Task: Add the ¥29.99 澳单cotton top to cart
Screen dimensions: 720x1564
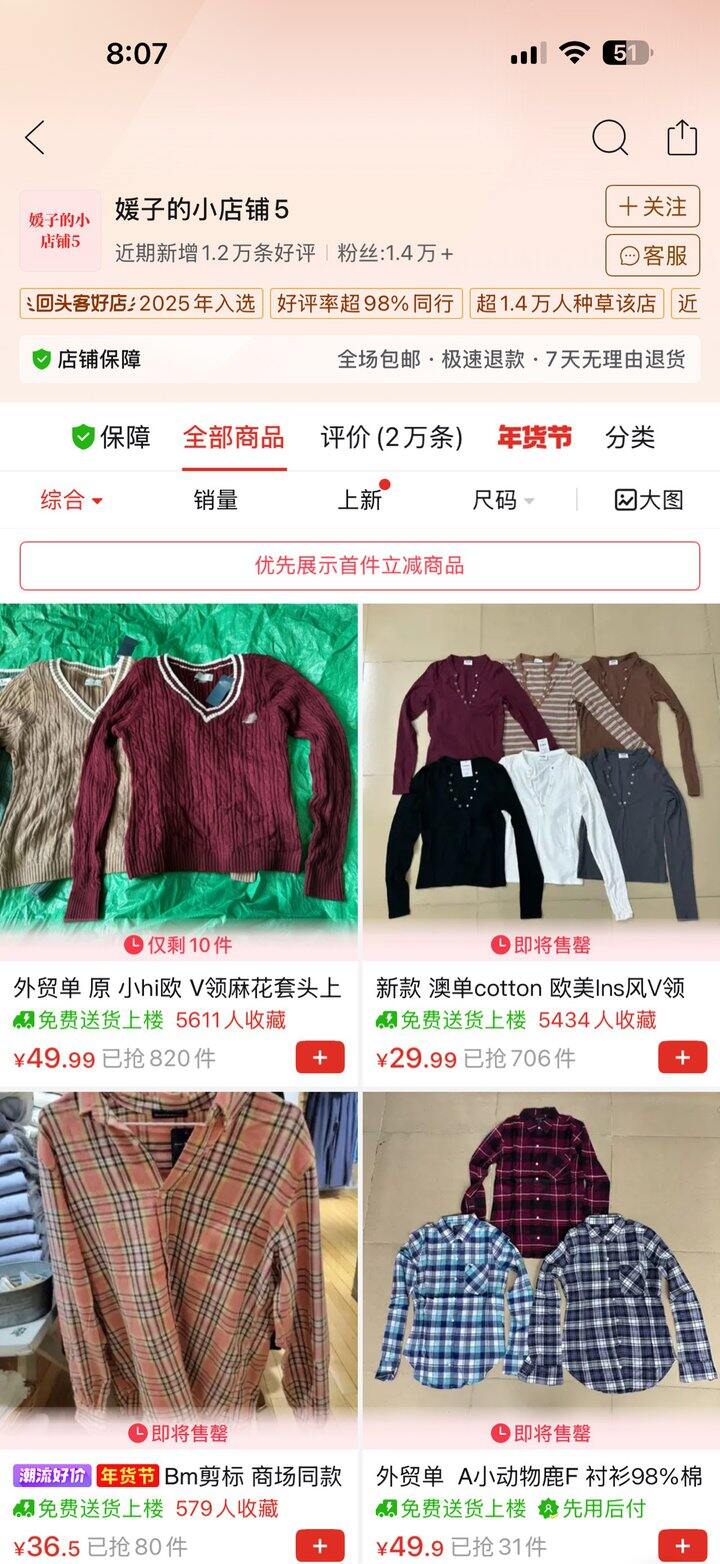Action: [682, 1057]
